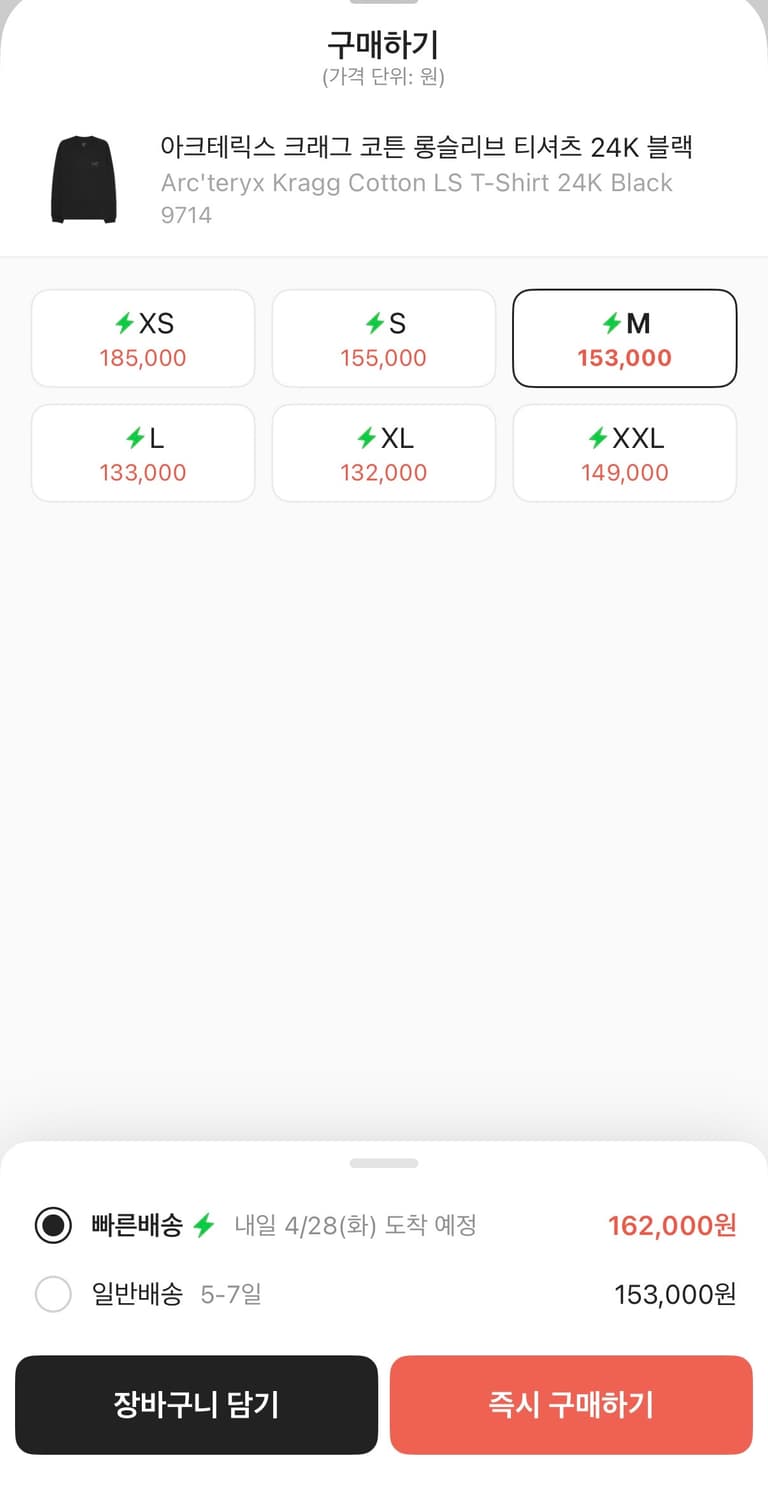Pick the M size option

pos(624,338)
